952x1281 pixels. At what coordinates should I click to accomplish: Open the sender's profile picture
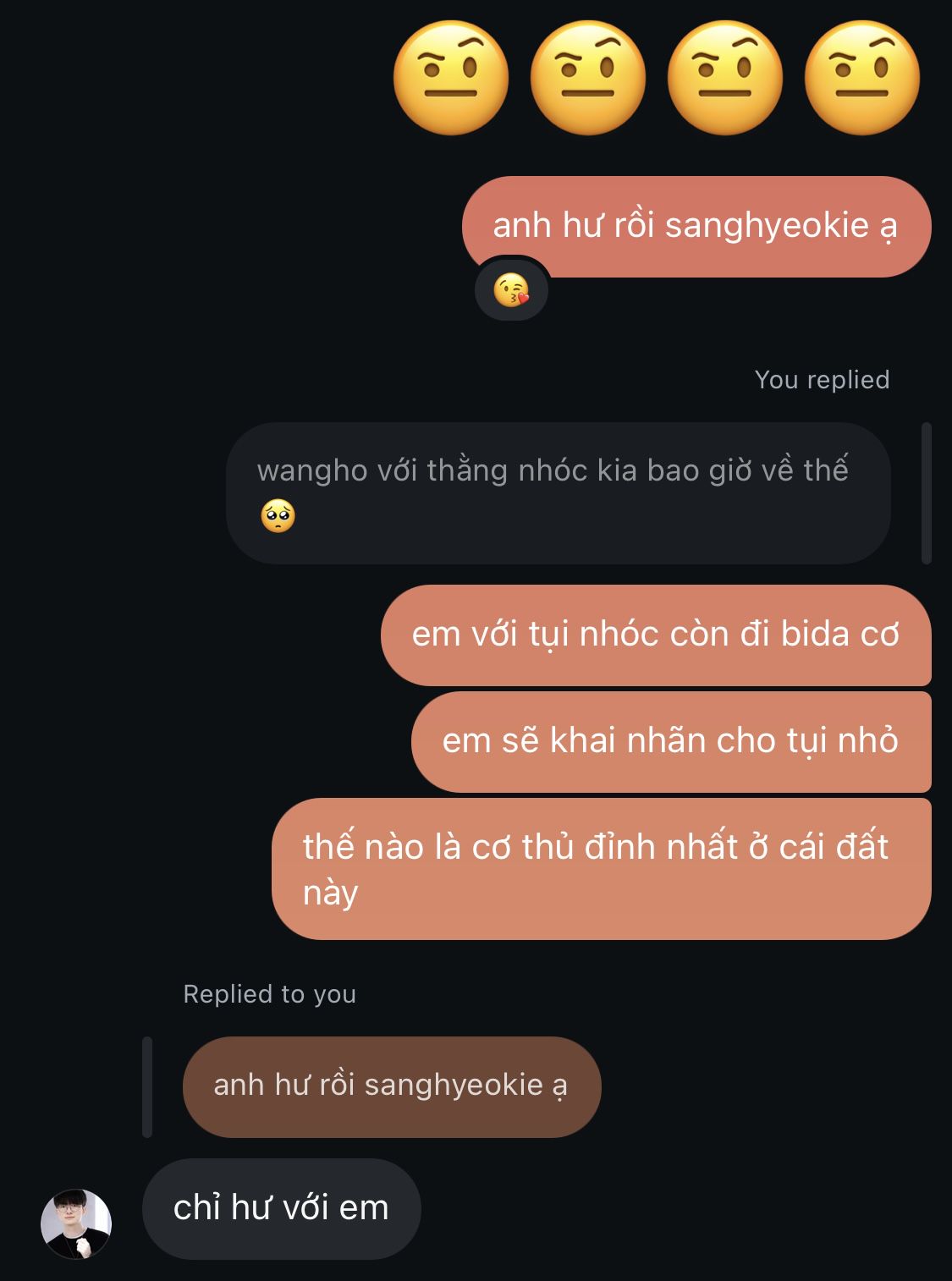(76, 1223)
